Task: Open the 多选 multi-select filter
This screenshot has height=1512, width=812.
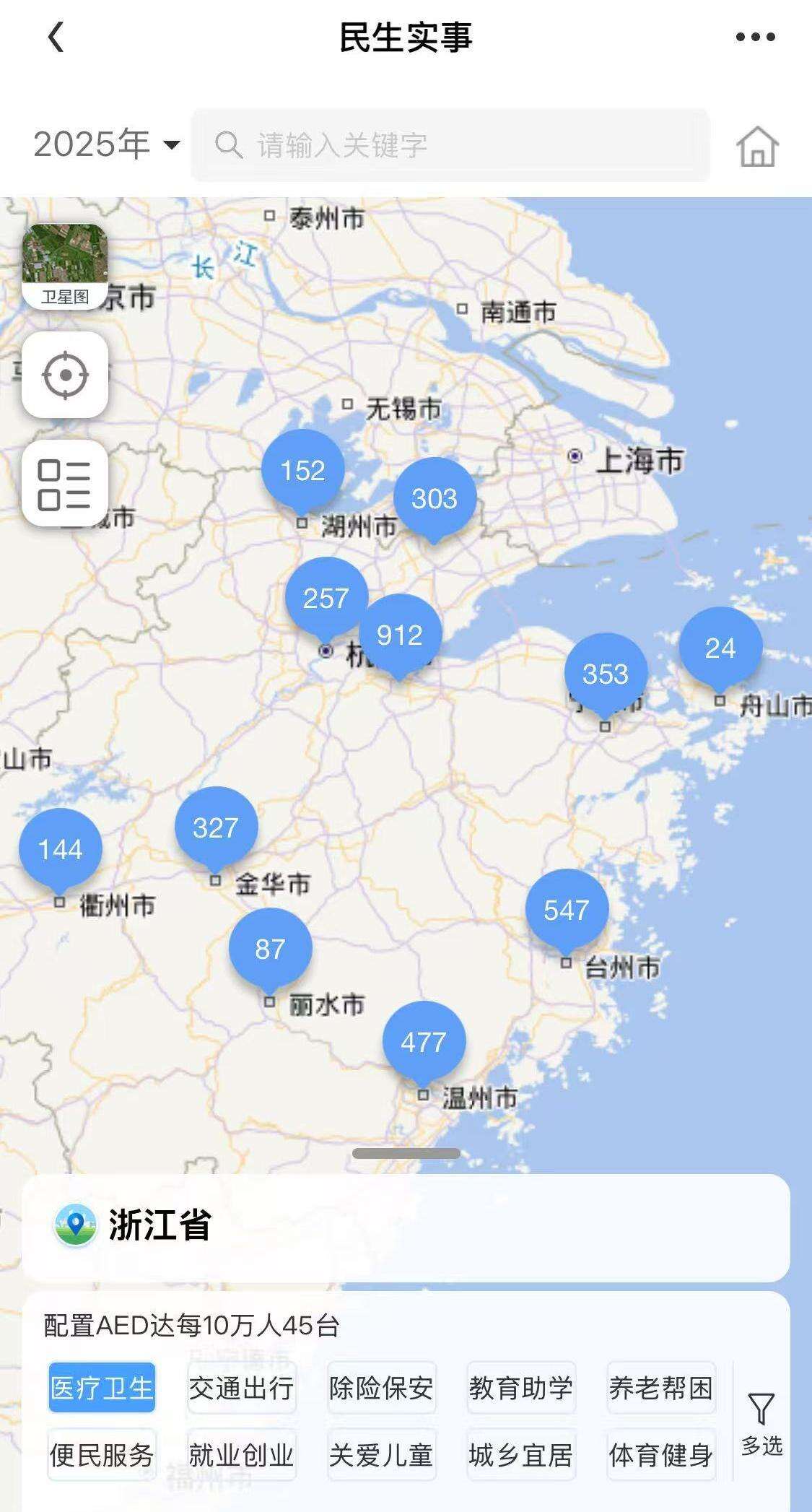Action: (x=761, y=1424)
